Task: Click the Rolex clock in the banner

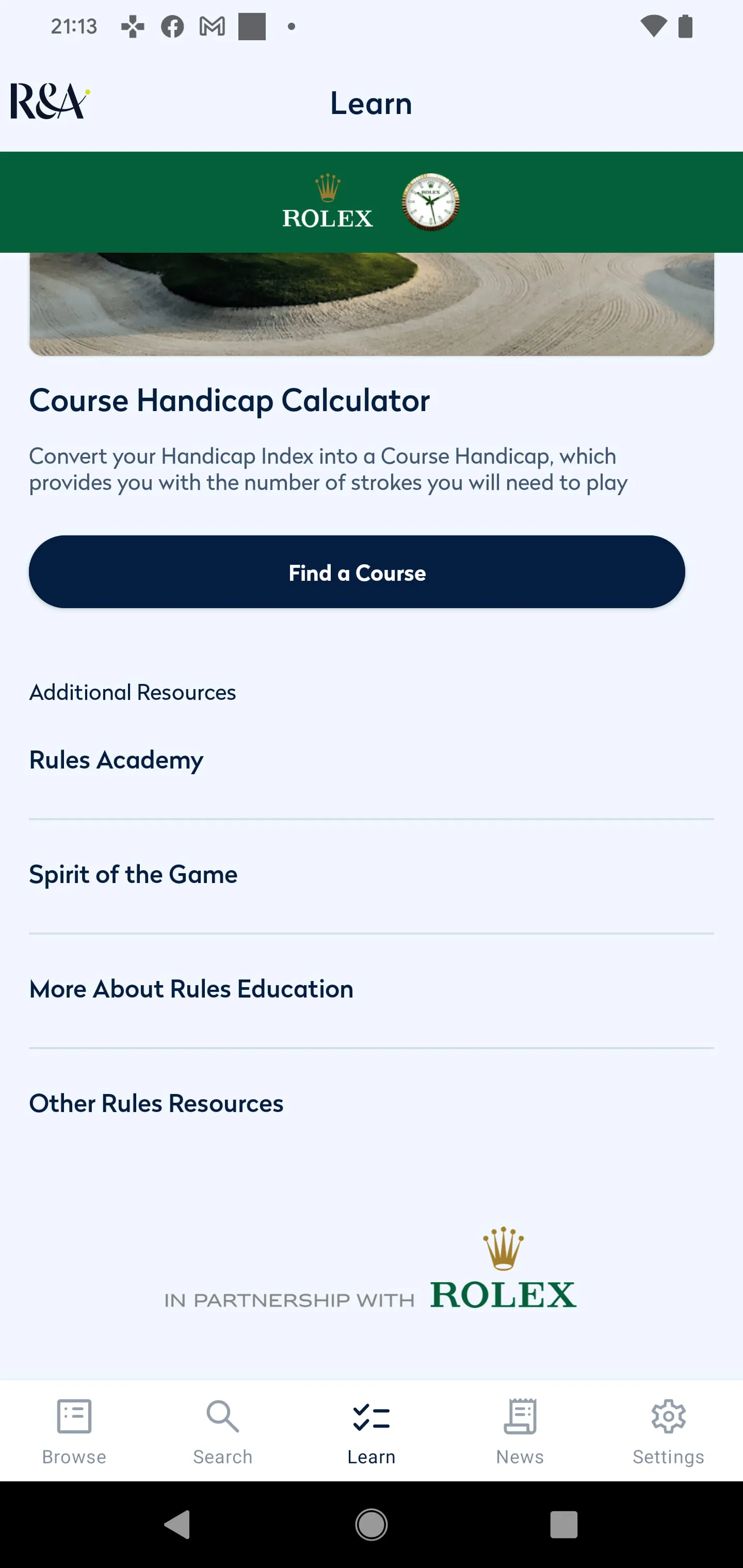Action: point(430,202)
